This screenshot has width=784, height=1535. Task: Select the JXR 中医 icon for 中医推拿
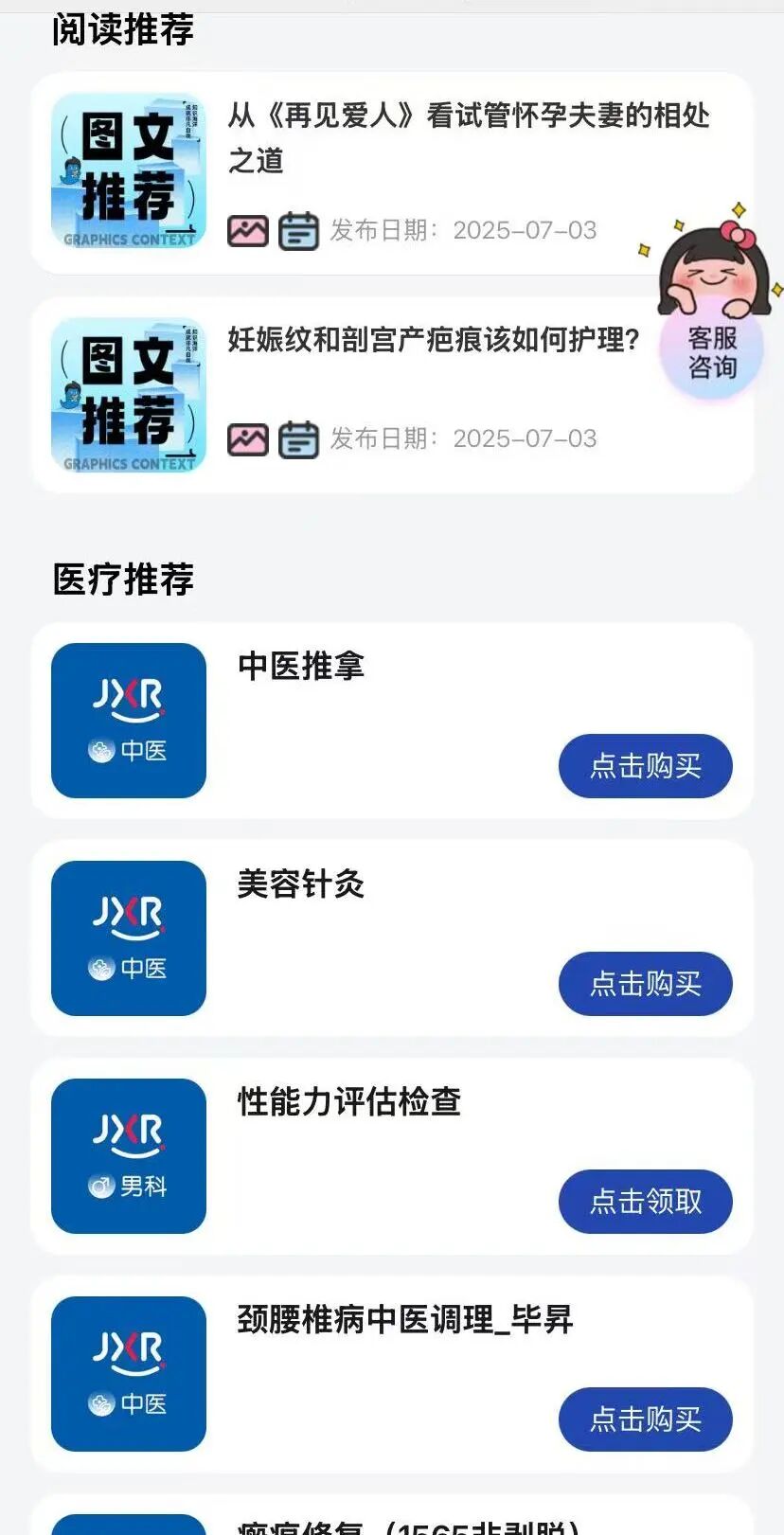128,720
